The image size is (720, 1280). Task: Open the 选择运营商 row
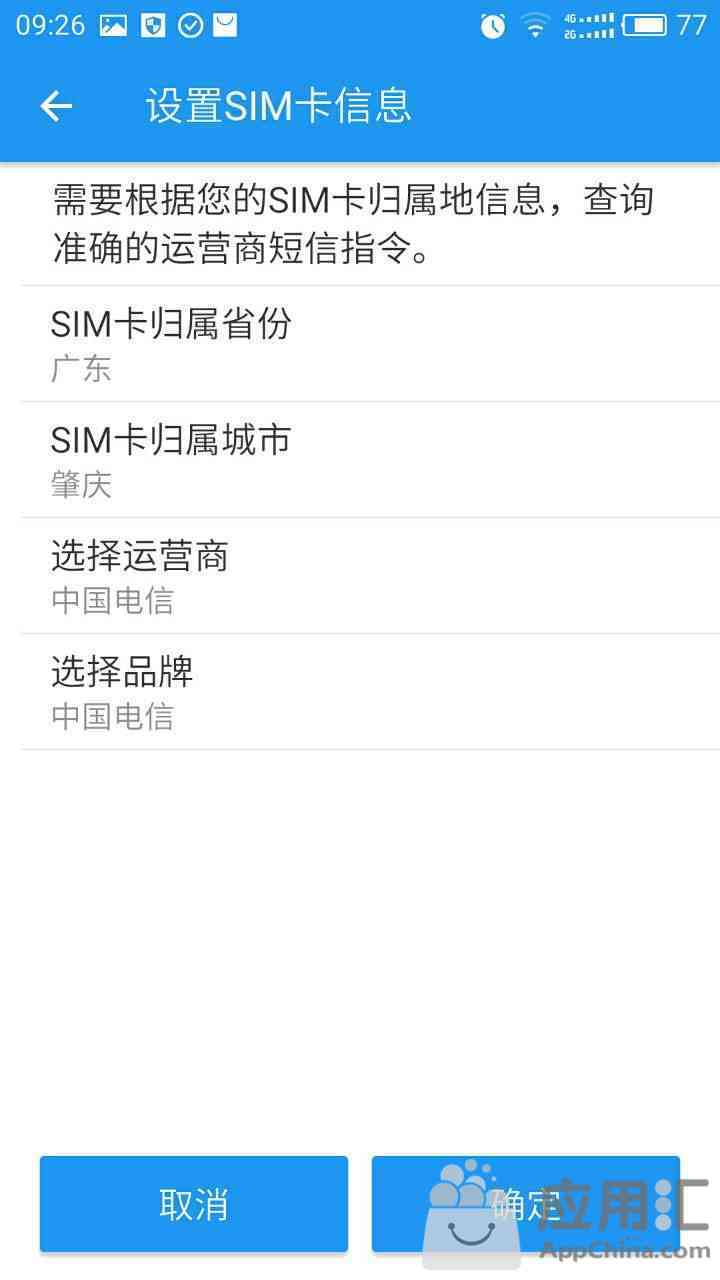point(370,576)
